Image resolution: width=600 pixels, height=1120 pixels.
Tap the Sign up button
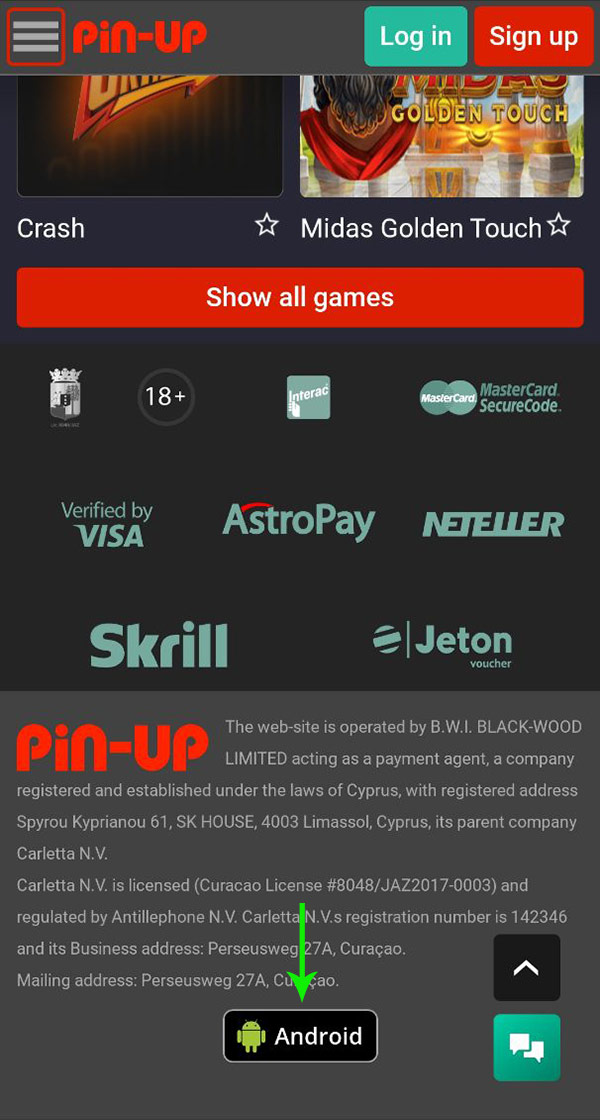(x=534, y=36)
